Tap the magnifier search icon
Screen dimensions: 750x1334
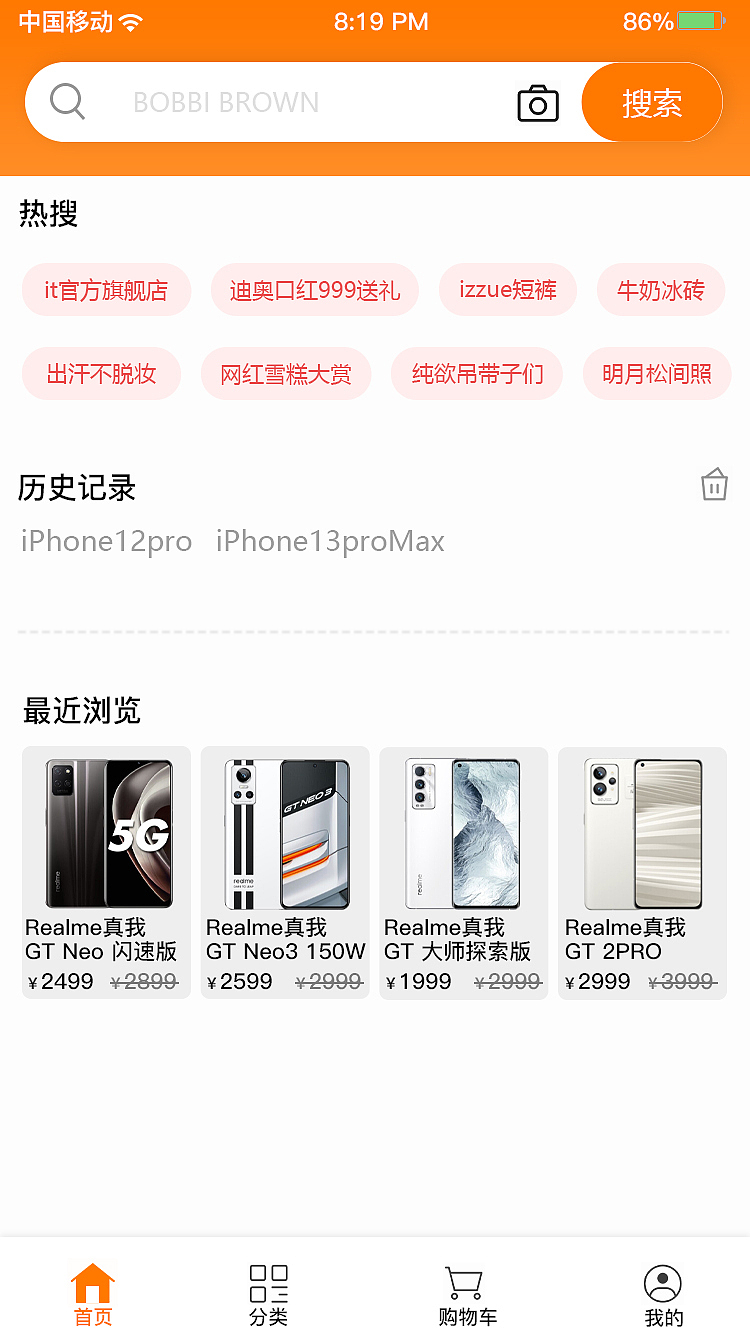[66, 100]
